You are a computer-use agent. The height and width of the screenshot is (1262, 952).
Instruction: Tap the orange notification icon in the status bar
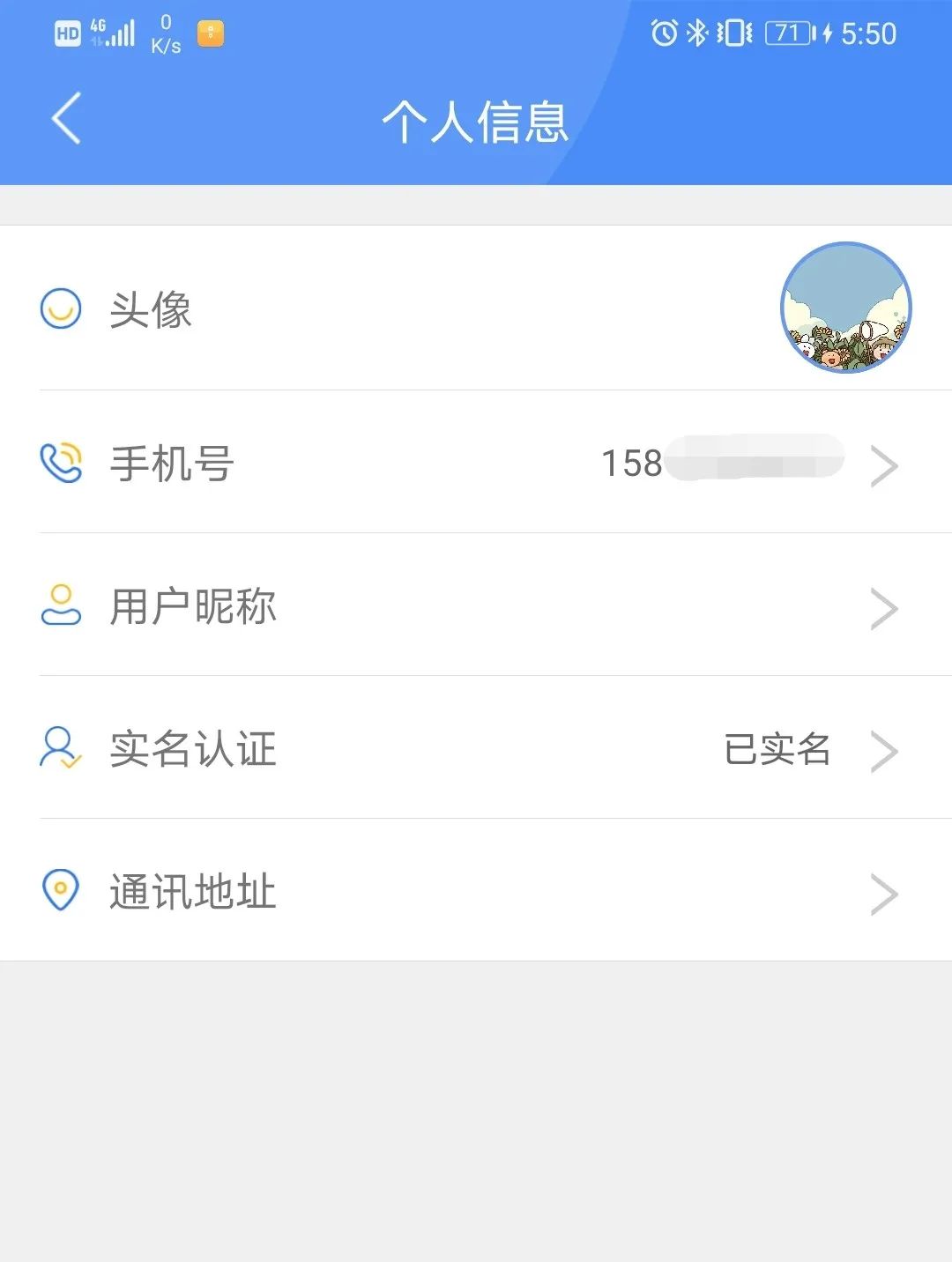[x=208, y=33]
